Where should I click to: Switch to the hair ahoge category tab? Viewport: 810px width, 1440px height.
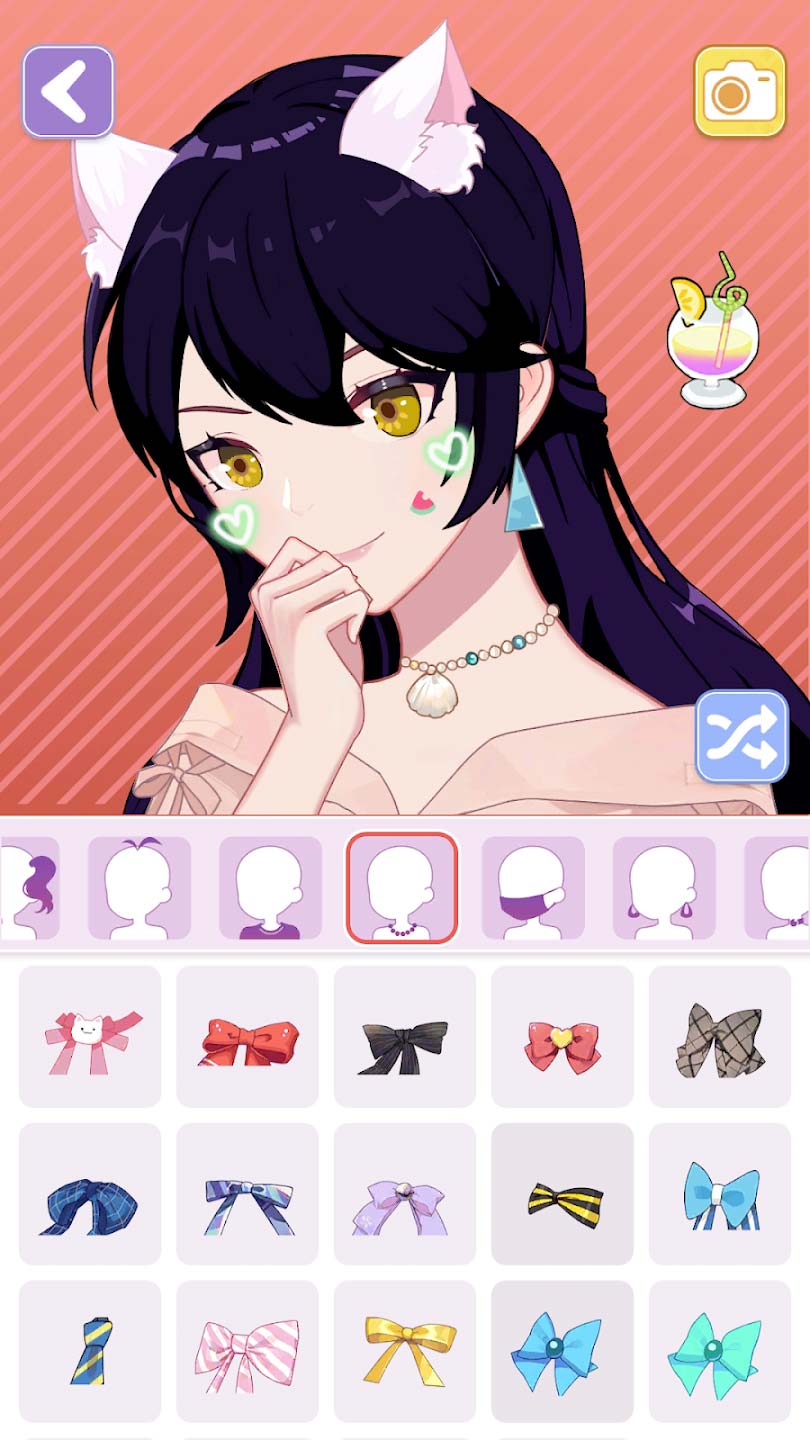click(x=139, y=888)
